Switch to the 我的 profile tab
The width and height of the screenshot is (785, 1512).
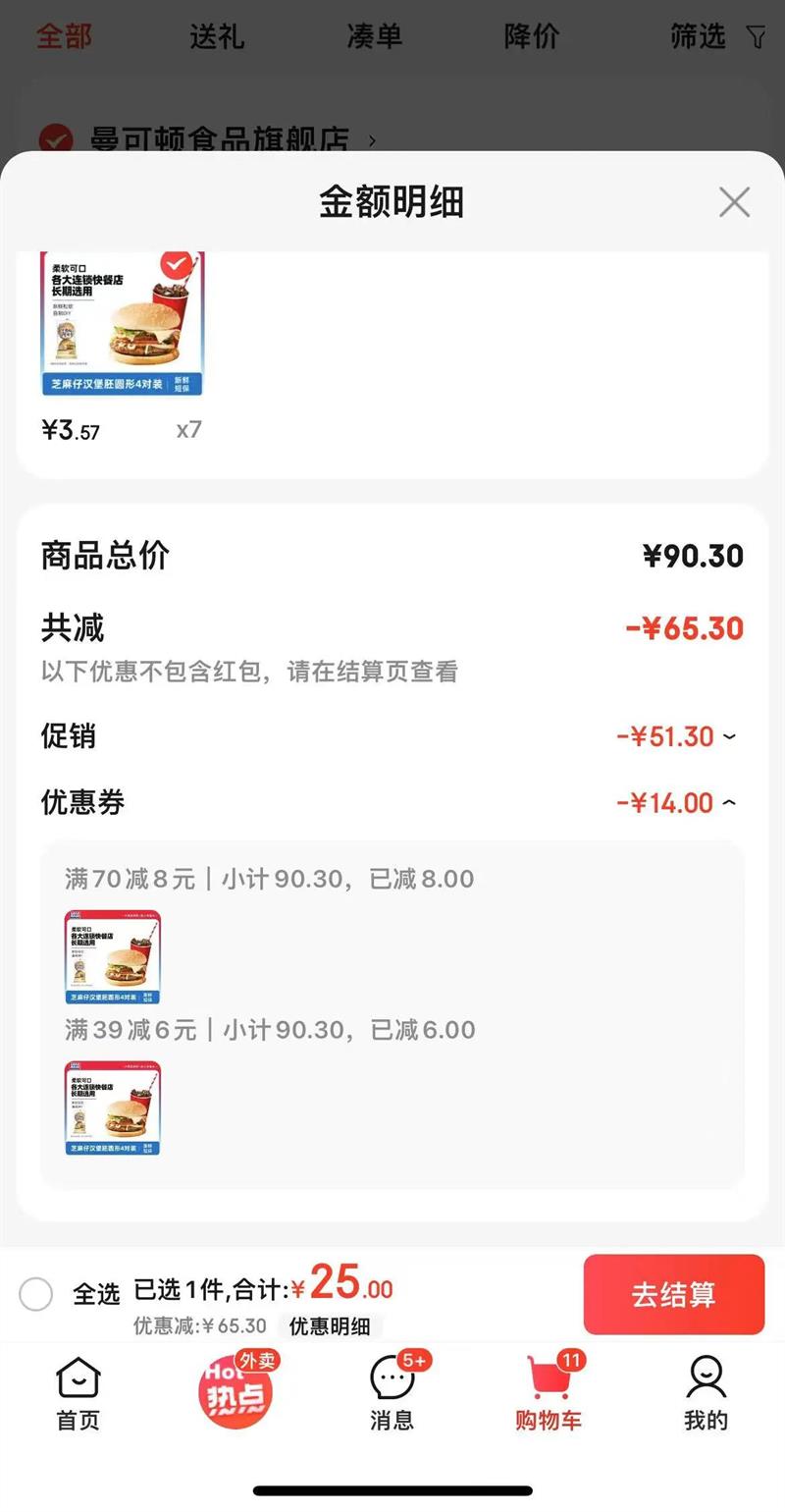[706, 1393]
